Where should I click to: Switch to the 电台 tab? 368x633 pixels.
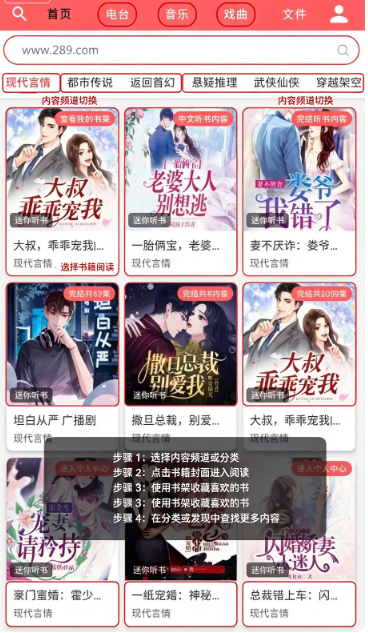[x=117, y=15]
